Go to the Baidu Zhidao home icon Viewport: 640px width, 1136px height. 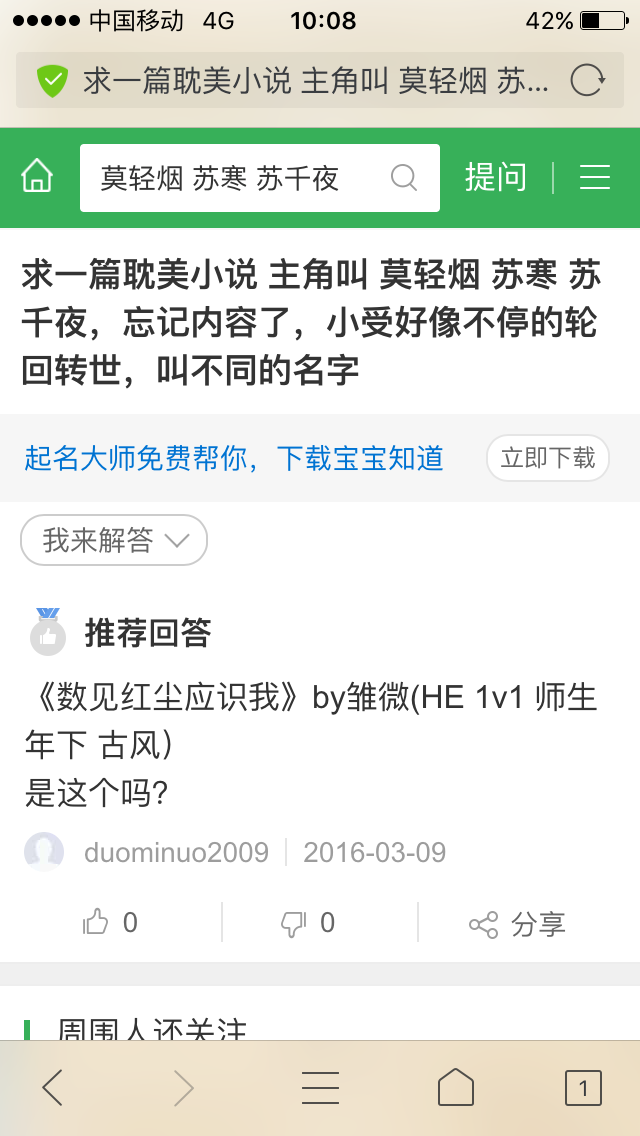point(37,177)
